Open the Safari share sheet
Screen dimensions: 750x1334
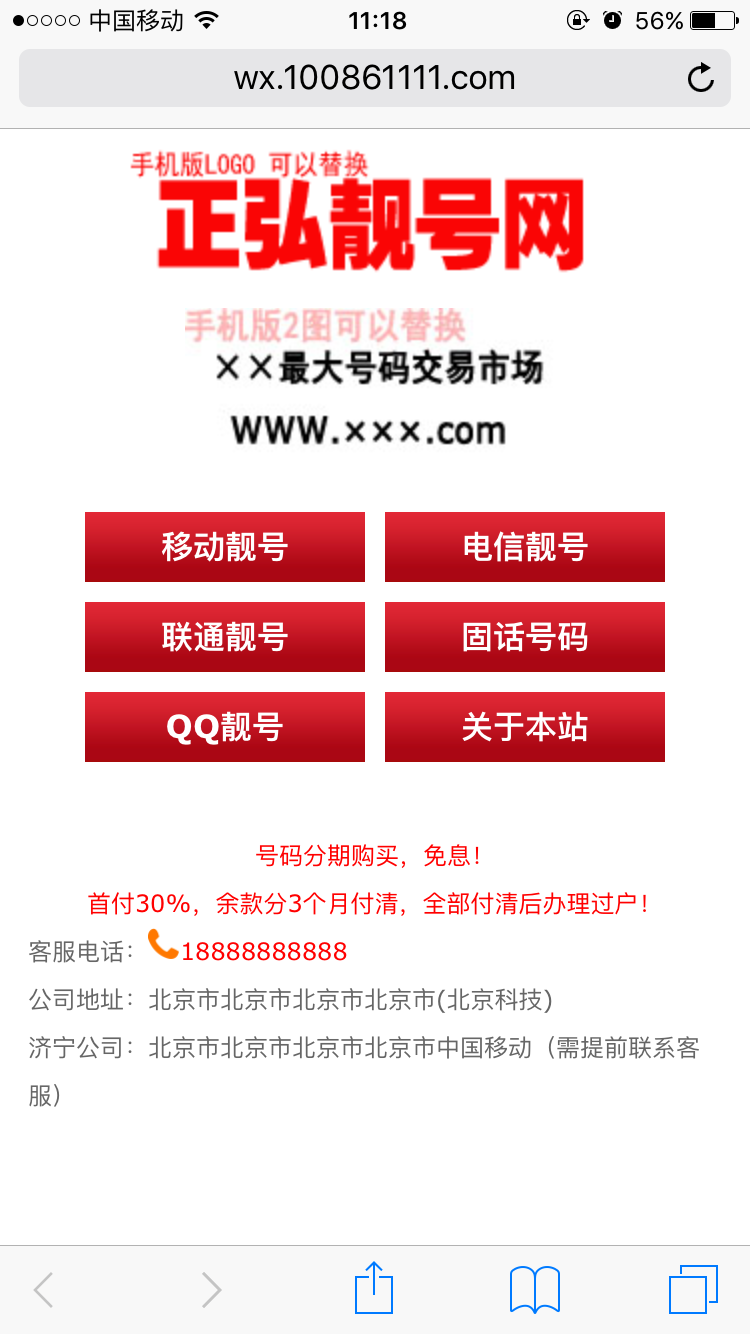coord(374,1288)
